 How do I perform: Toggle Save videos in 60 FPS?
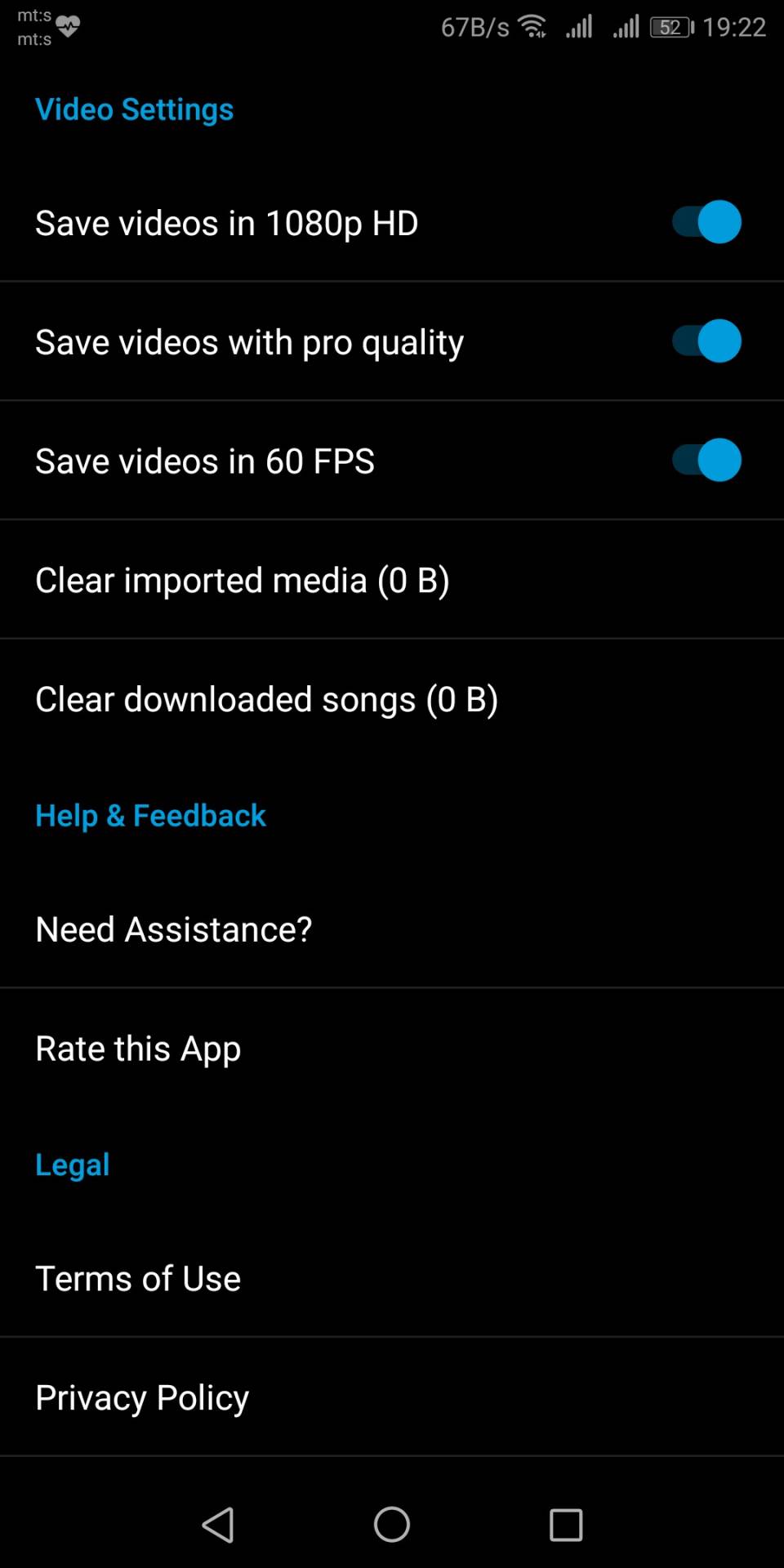tap(706, 461)
